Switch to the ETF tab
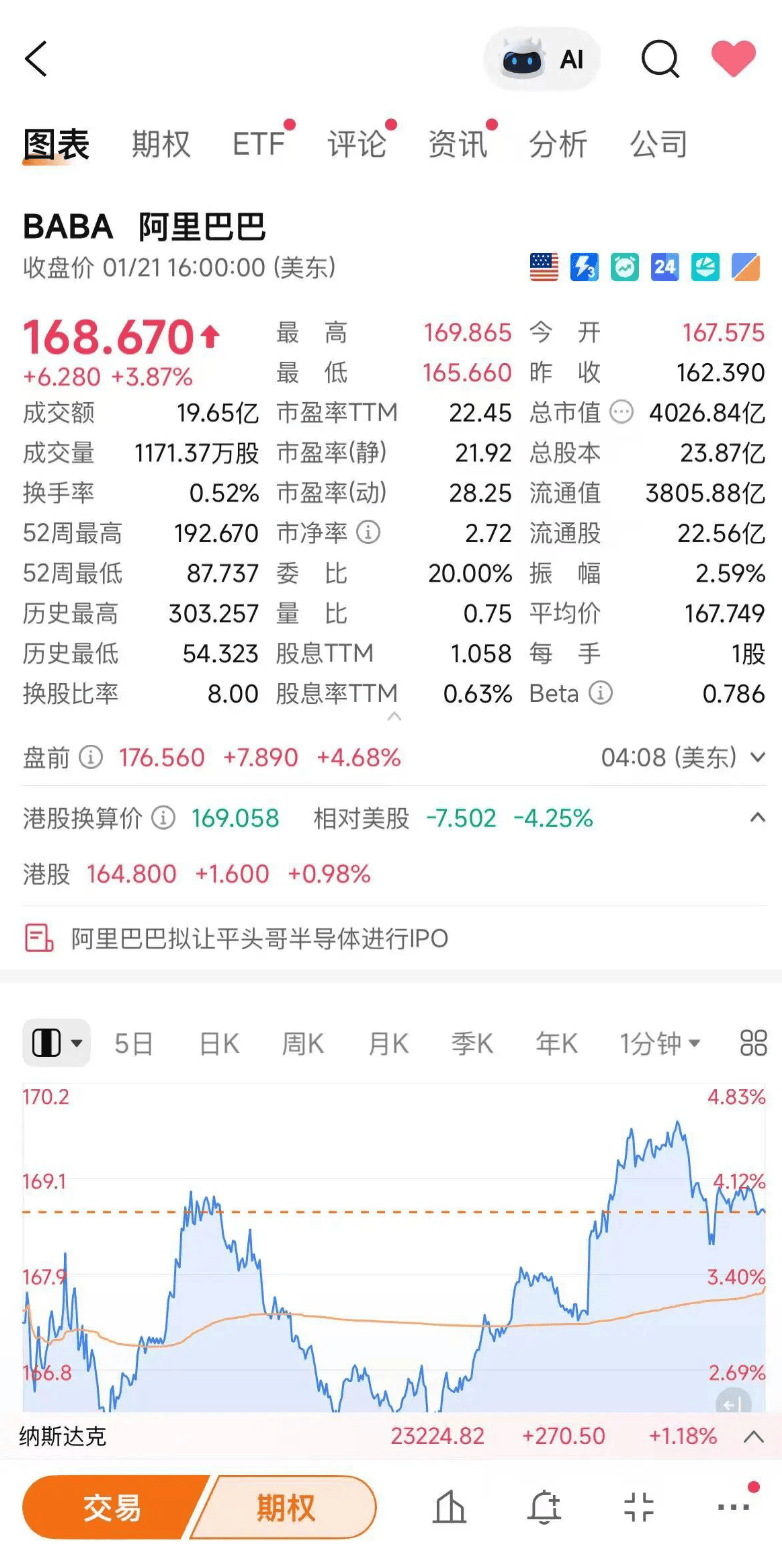 click(x=258, y=144)
